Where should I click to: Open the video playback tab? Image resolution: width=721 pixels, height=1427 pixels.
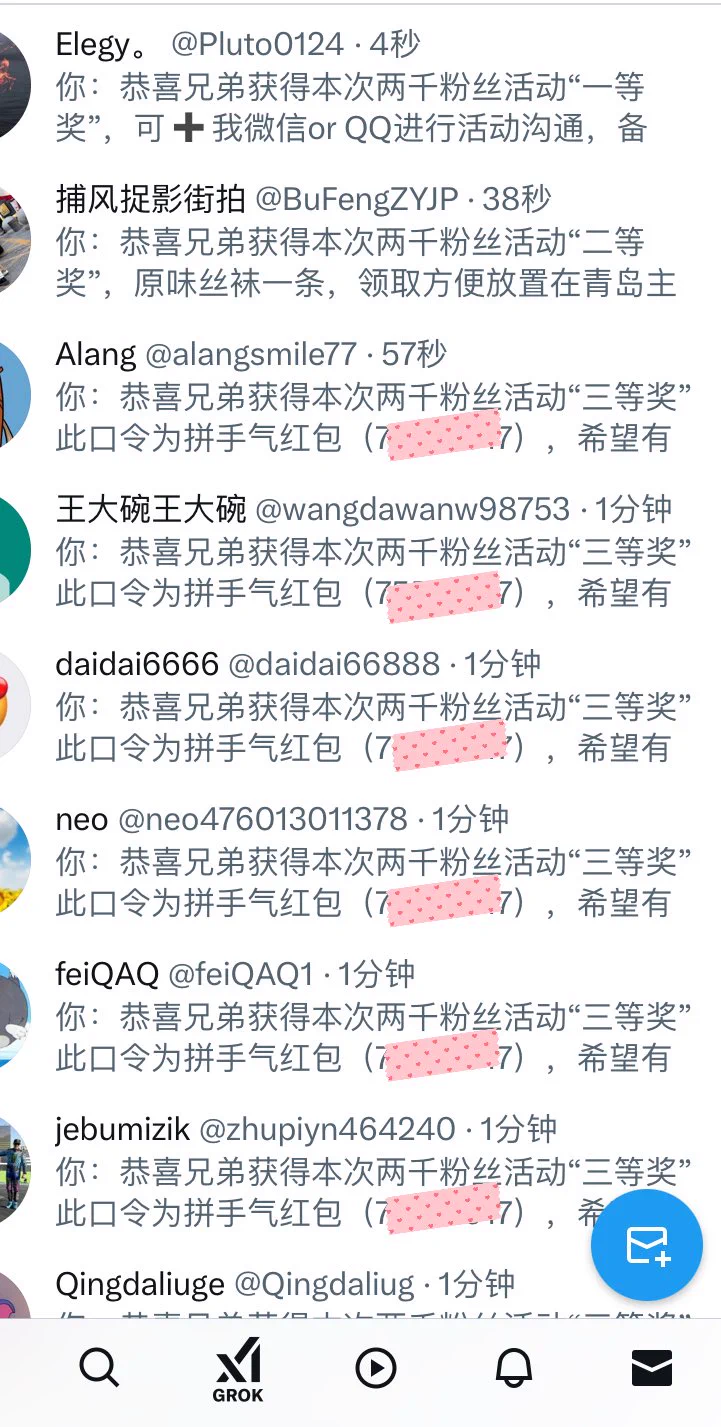pyautogui.click(x=376, y=1368)
